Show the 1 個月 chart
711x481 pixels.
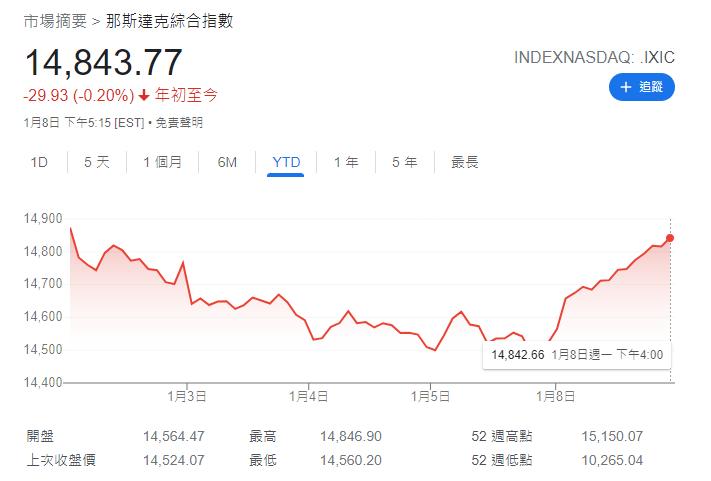tap(162, 162)
